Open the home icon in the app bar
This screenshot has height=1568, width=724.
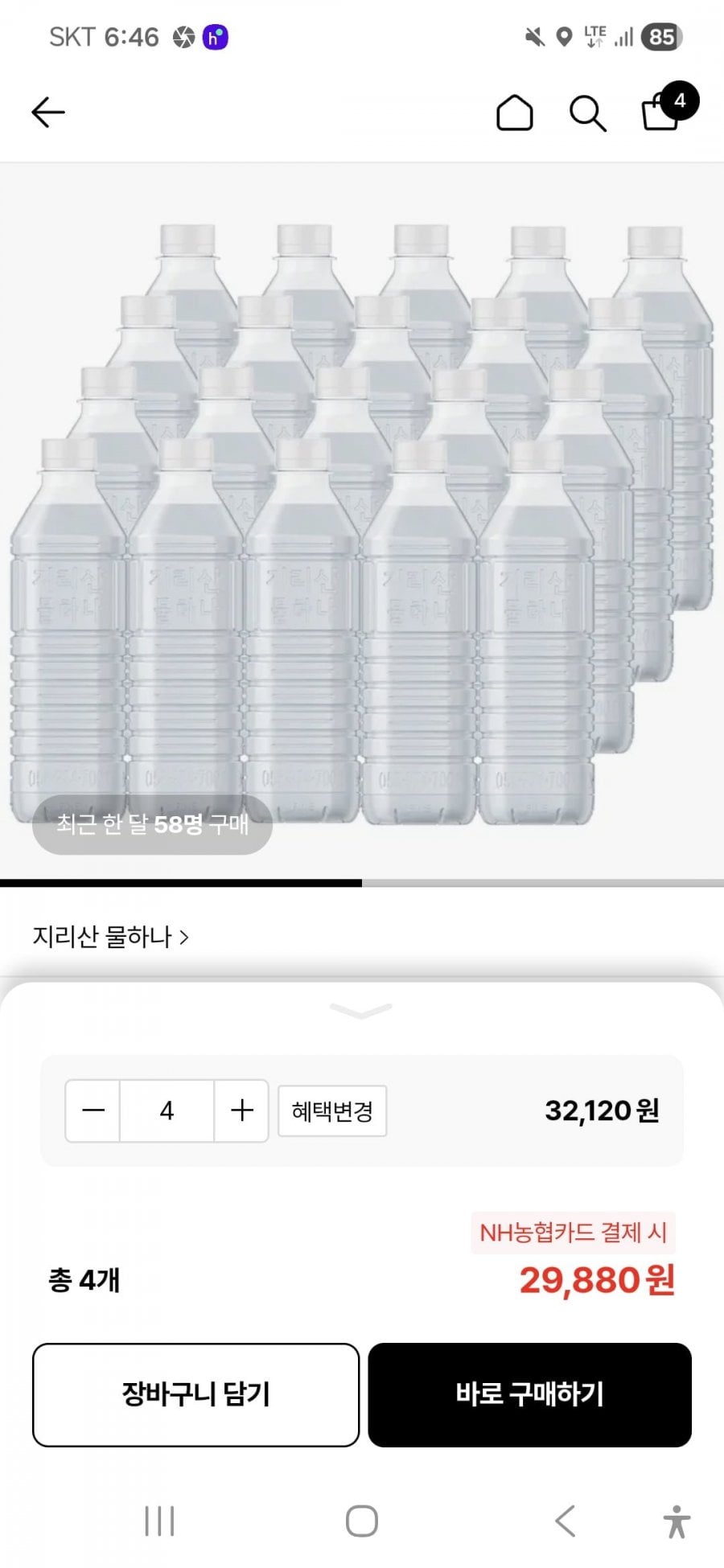coord(515,113)
